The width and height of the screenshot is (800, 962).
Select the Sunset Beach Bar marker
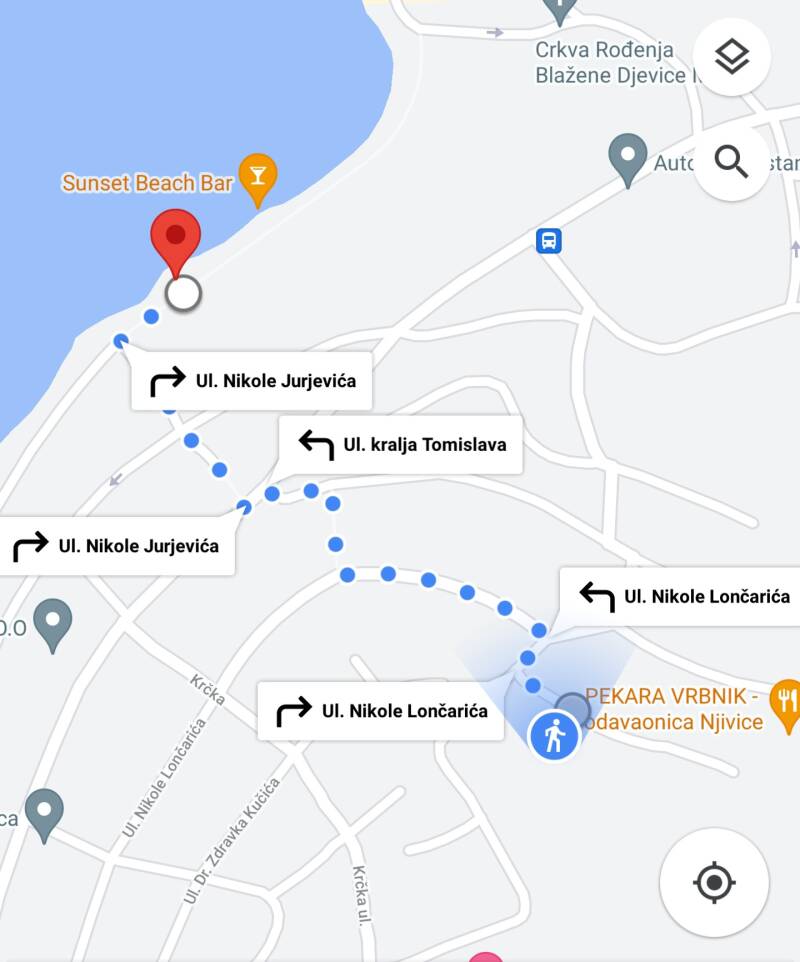[x=258, y=177]
